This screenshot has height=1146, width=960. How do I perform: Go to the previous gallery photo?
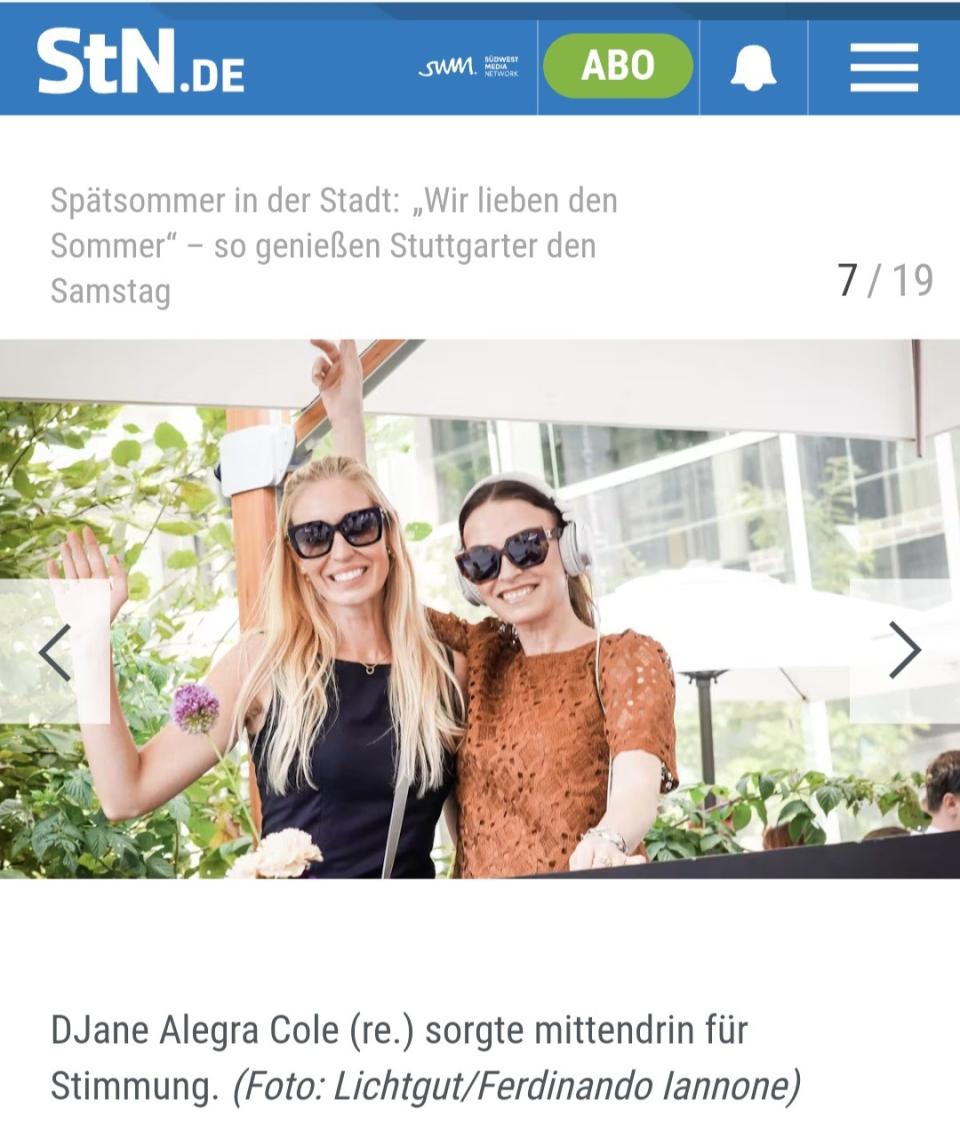coord(55,652)
